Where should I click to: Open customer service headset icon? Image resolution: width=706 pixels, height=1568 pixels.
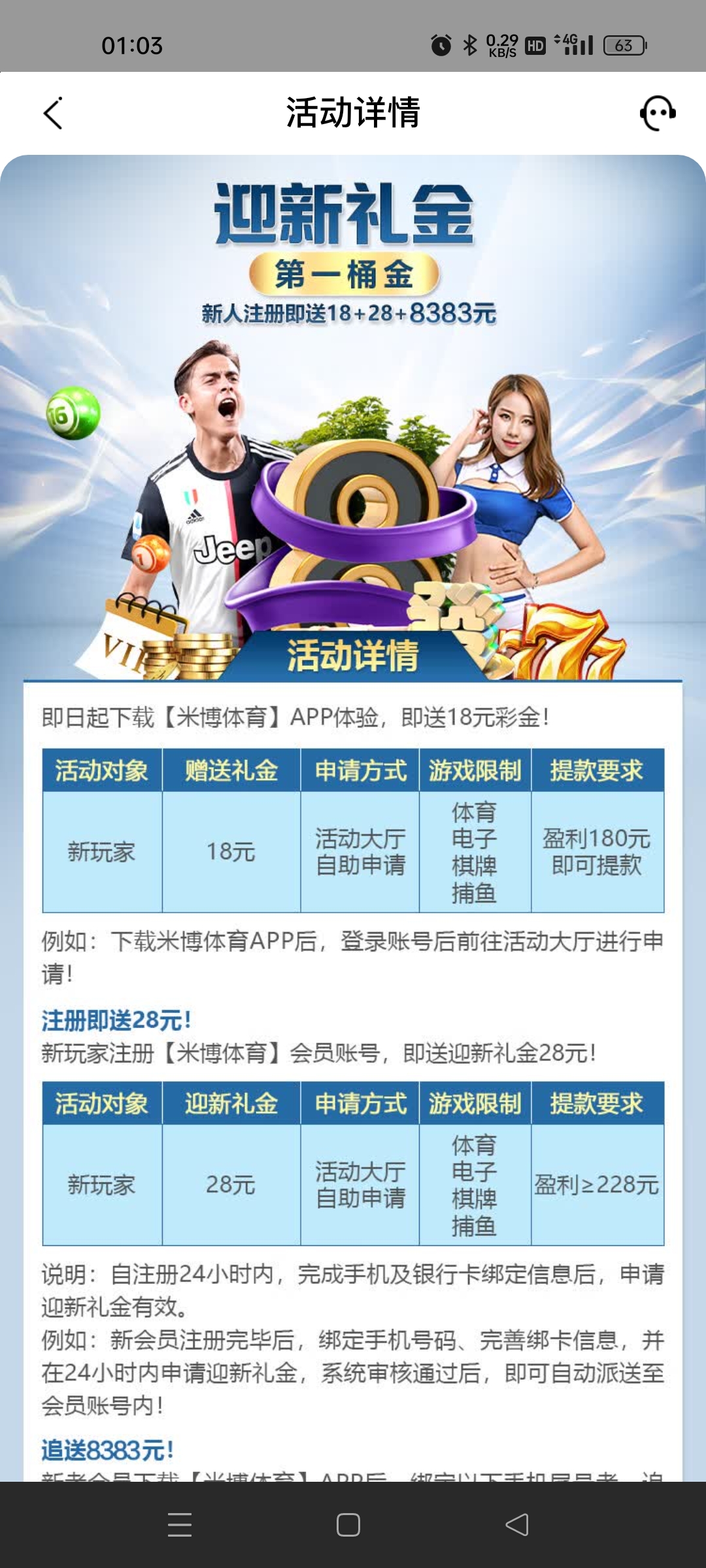click(x=658, y=113)
